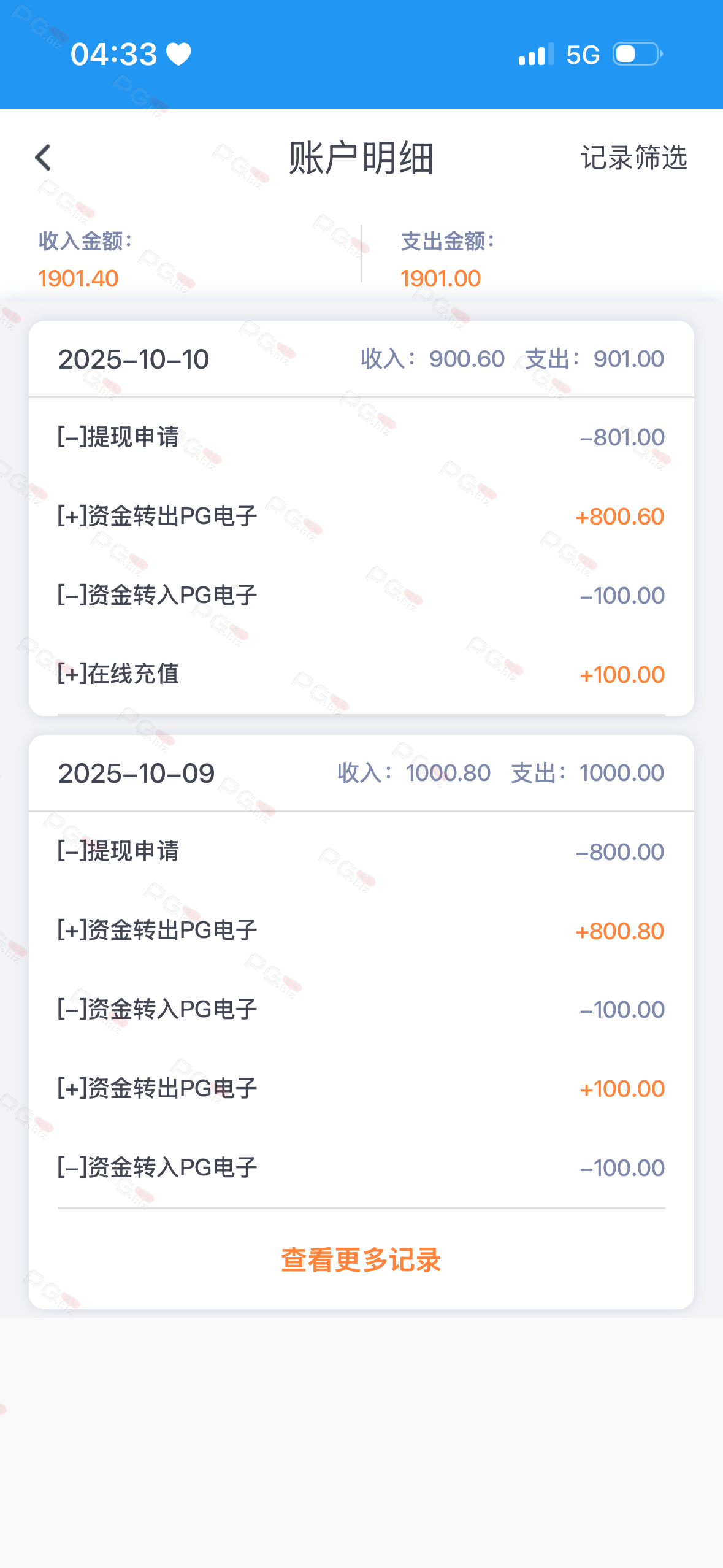Open 记录筛选 record filter
This screenshot has width=723, height=1568.
pyautogui.click(x=633, y=158)
